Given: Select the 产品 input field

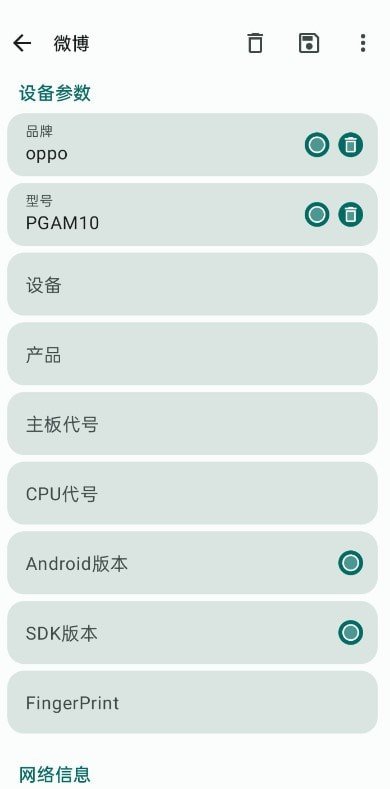Looking at the screenshot, I should tap(192, 354).
